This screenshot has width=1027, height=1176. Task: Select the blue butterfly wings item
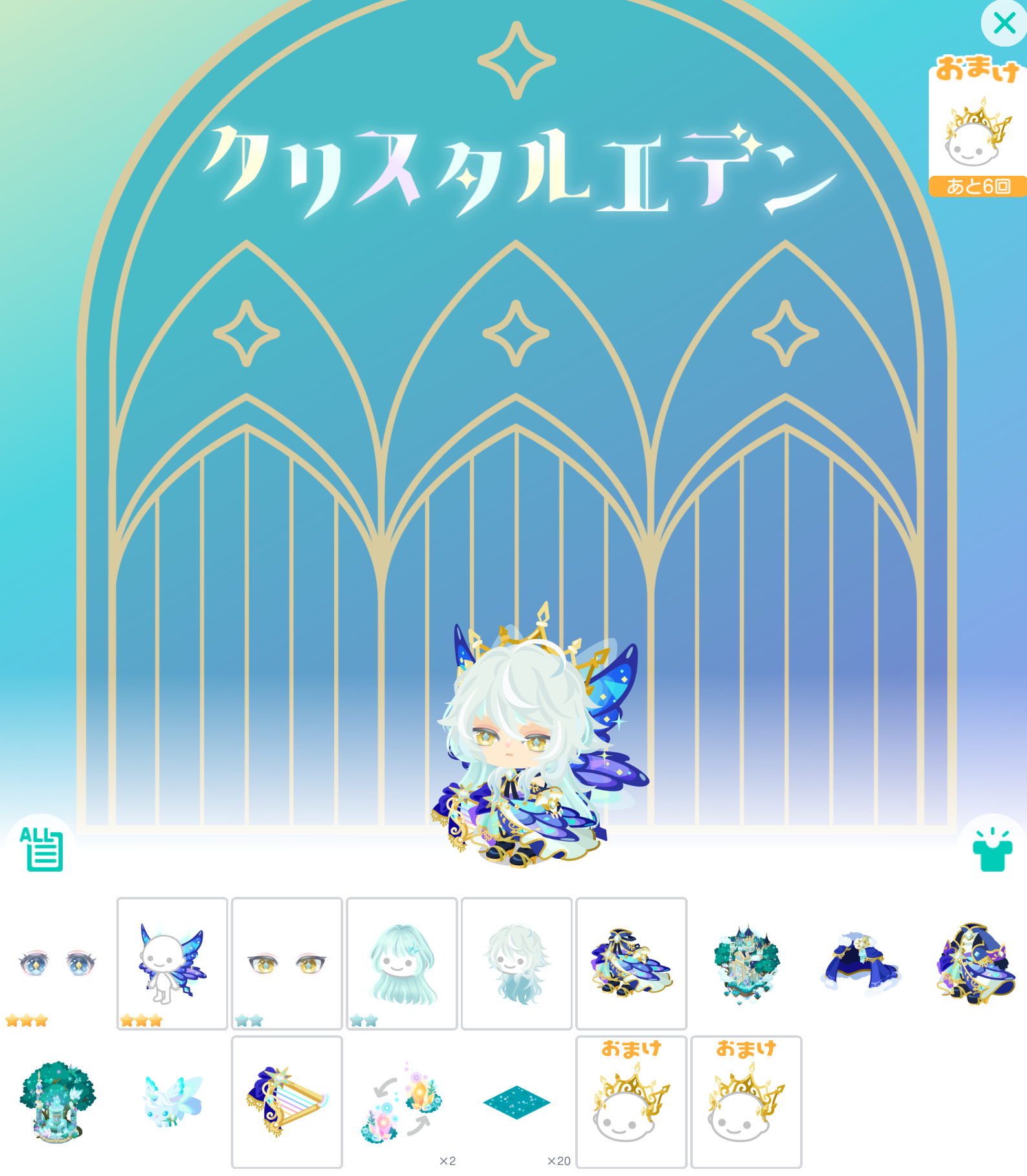[172, 963]
